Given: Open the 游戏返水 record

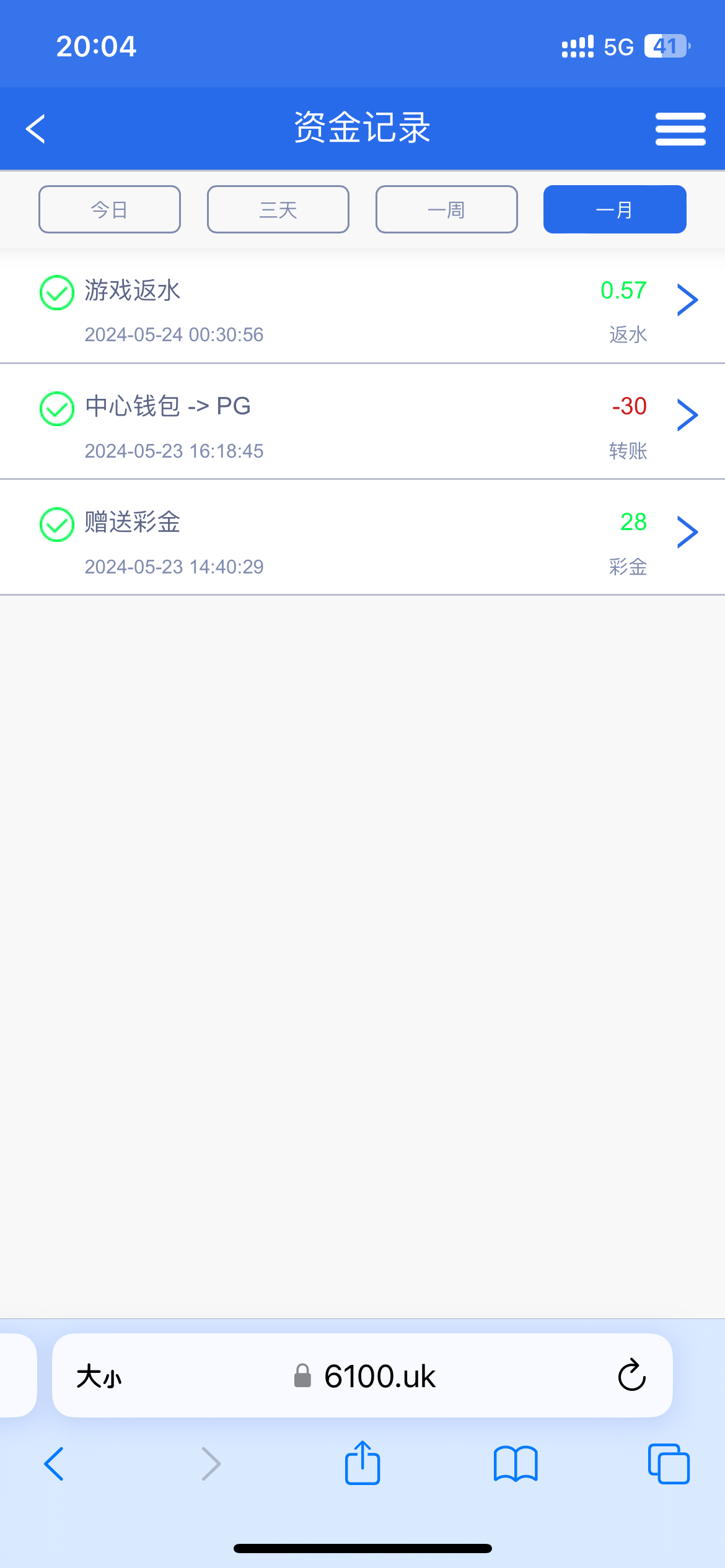Looking at the screenshot, I should [x=362, y=307].
